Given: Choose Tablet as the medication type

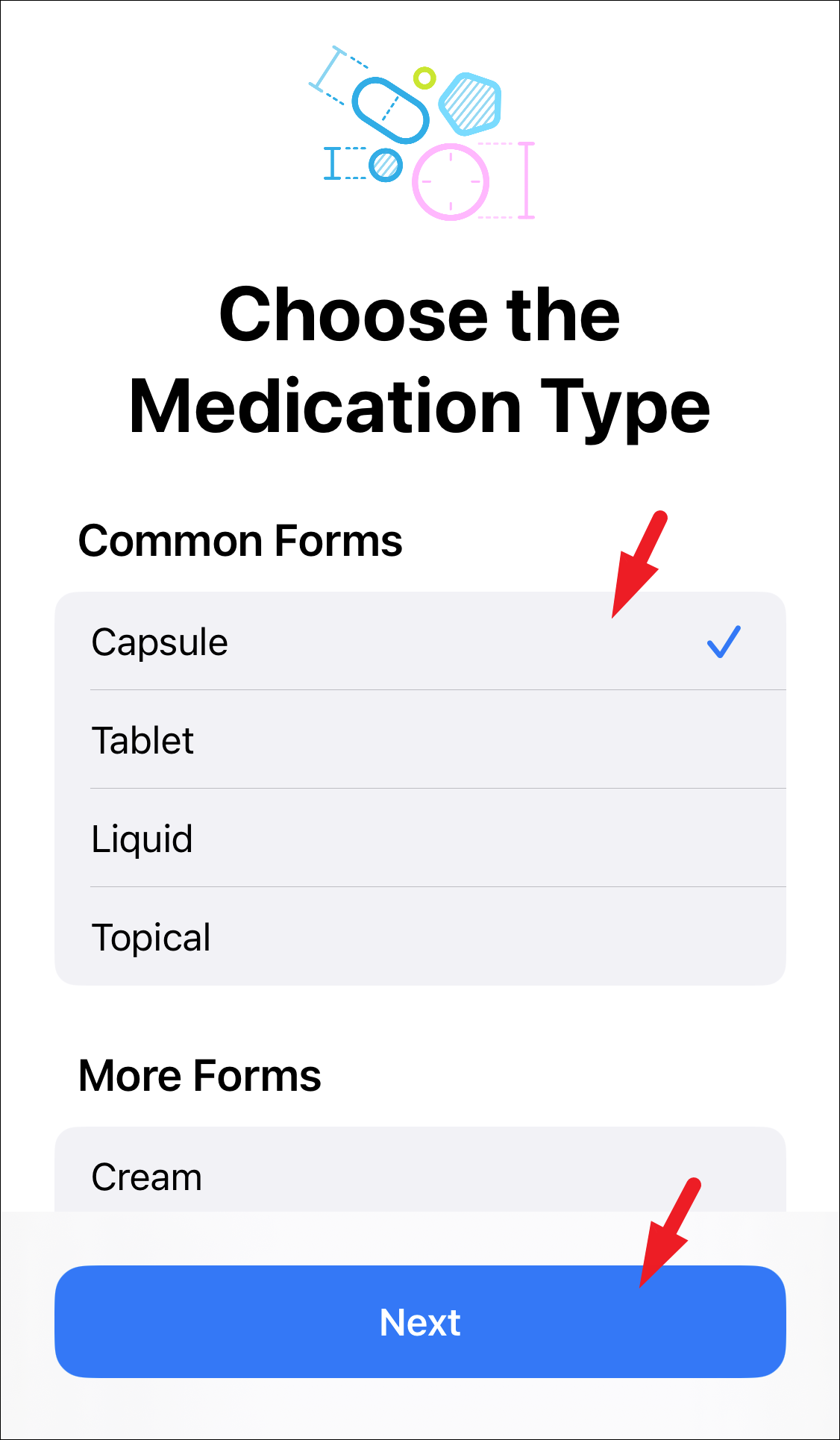Looking at the screenshot, I should [419, 740].
